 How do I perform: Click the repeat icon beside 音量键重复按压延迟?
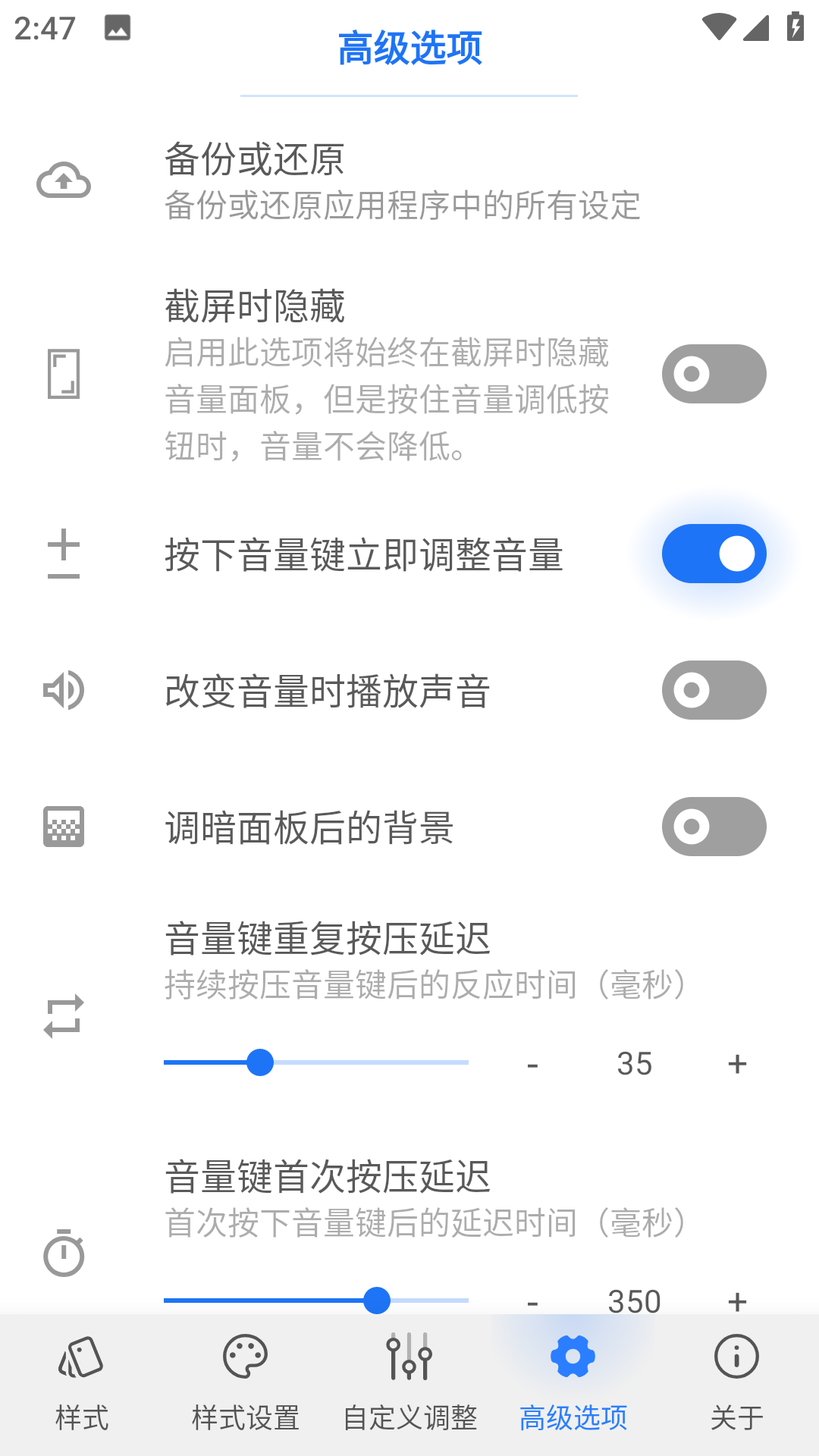pos(64,1016)
